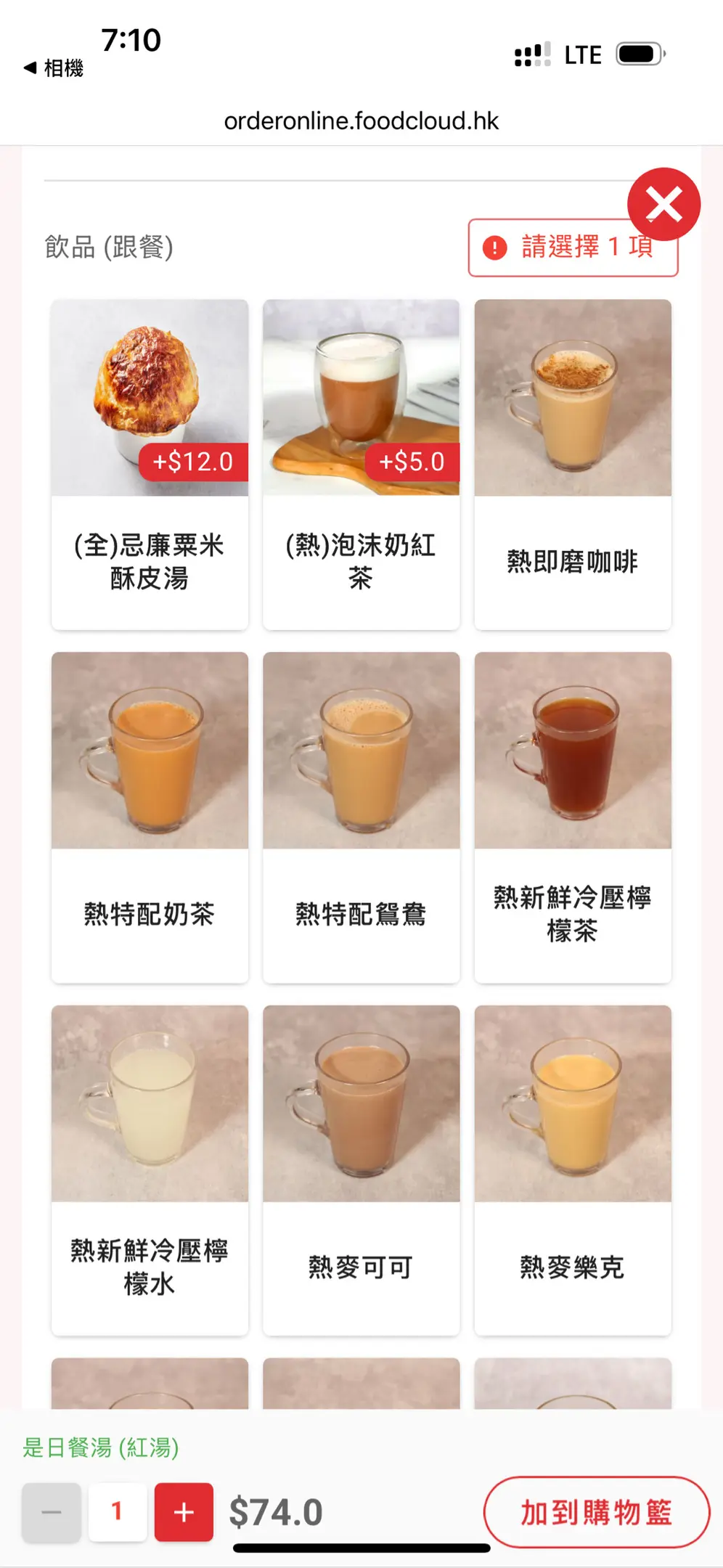Close the drink selection dialog
Viewport: 723px width, 1568px height.
[x=663, y=204]
